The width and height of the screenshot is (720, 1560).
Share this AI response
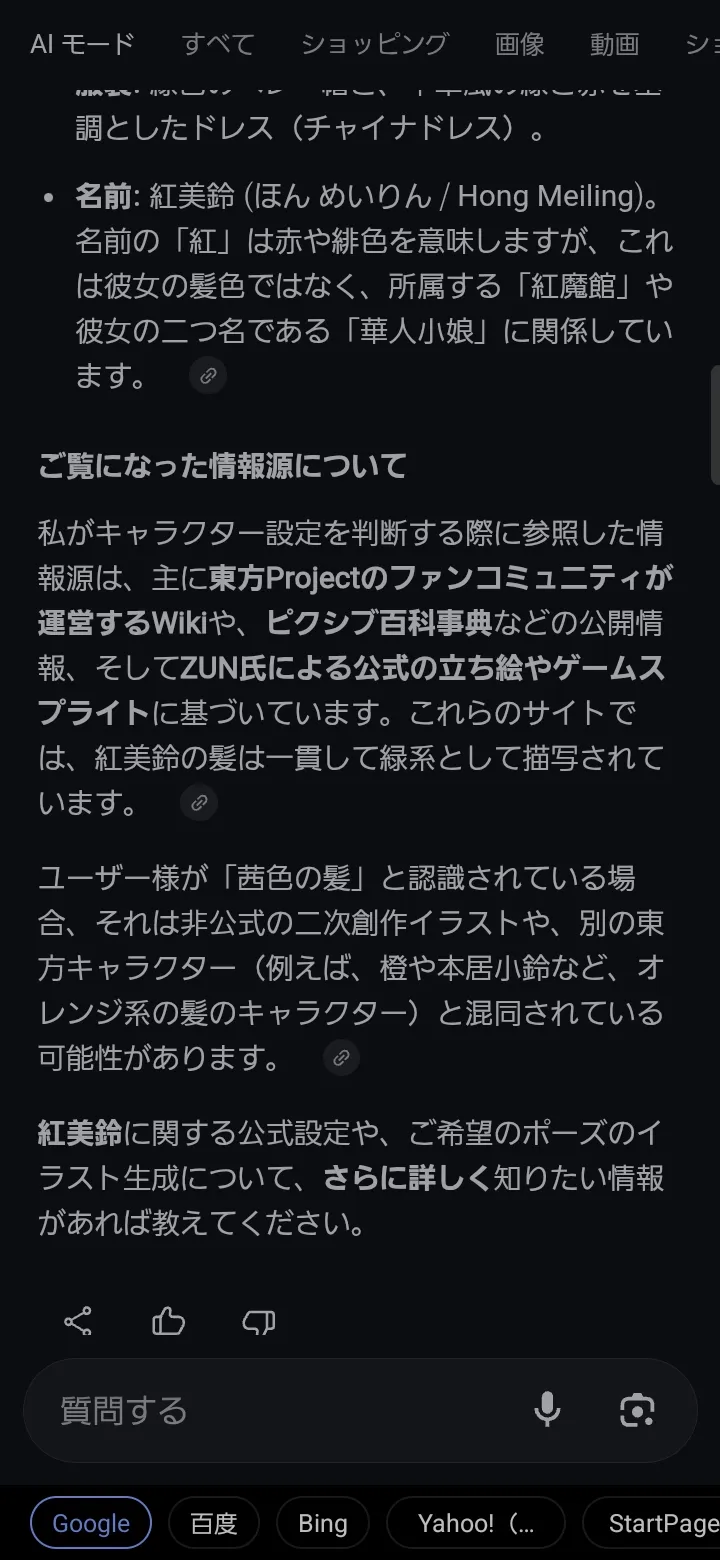tap(78, 1321)
